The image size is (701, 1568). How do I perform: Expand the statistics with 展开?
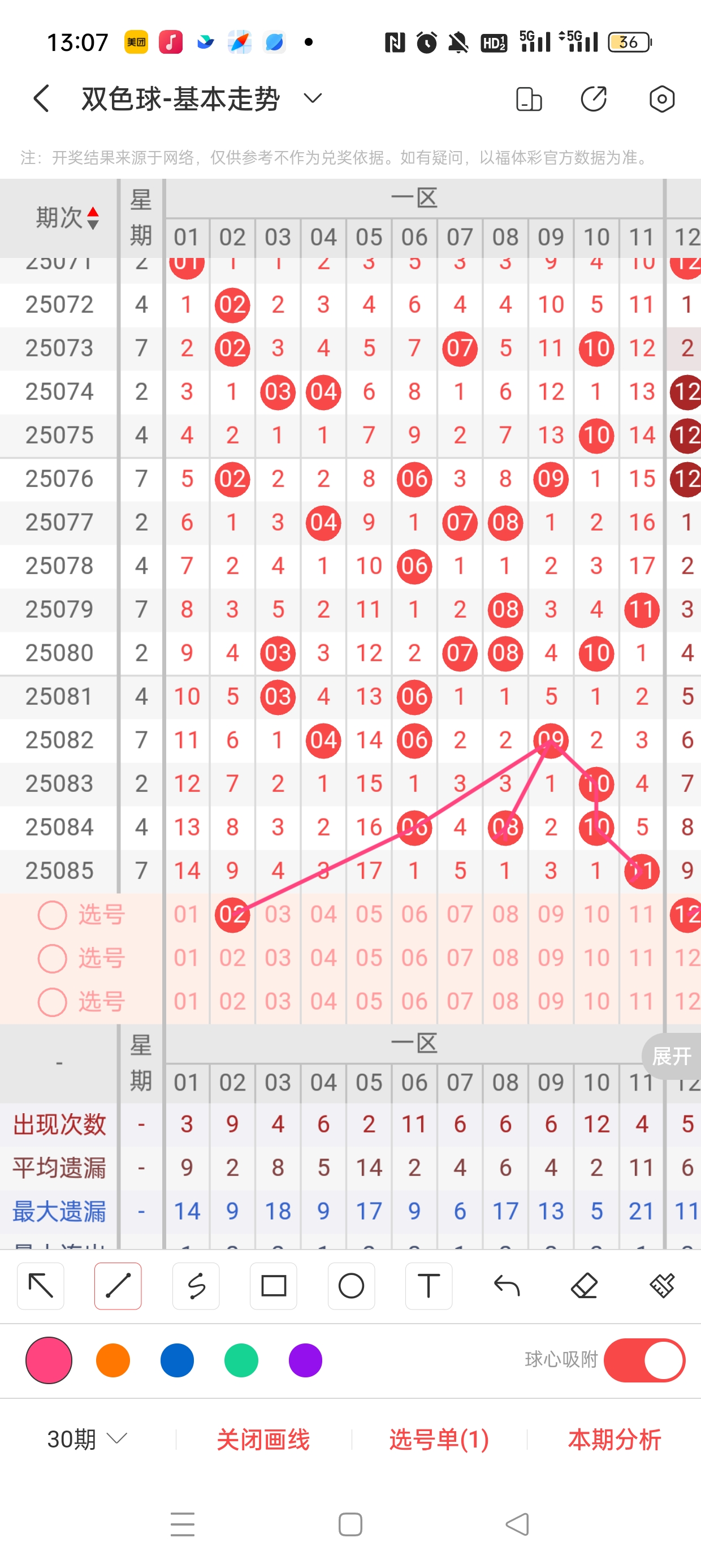click(672, 1056)
